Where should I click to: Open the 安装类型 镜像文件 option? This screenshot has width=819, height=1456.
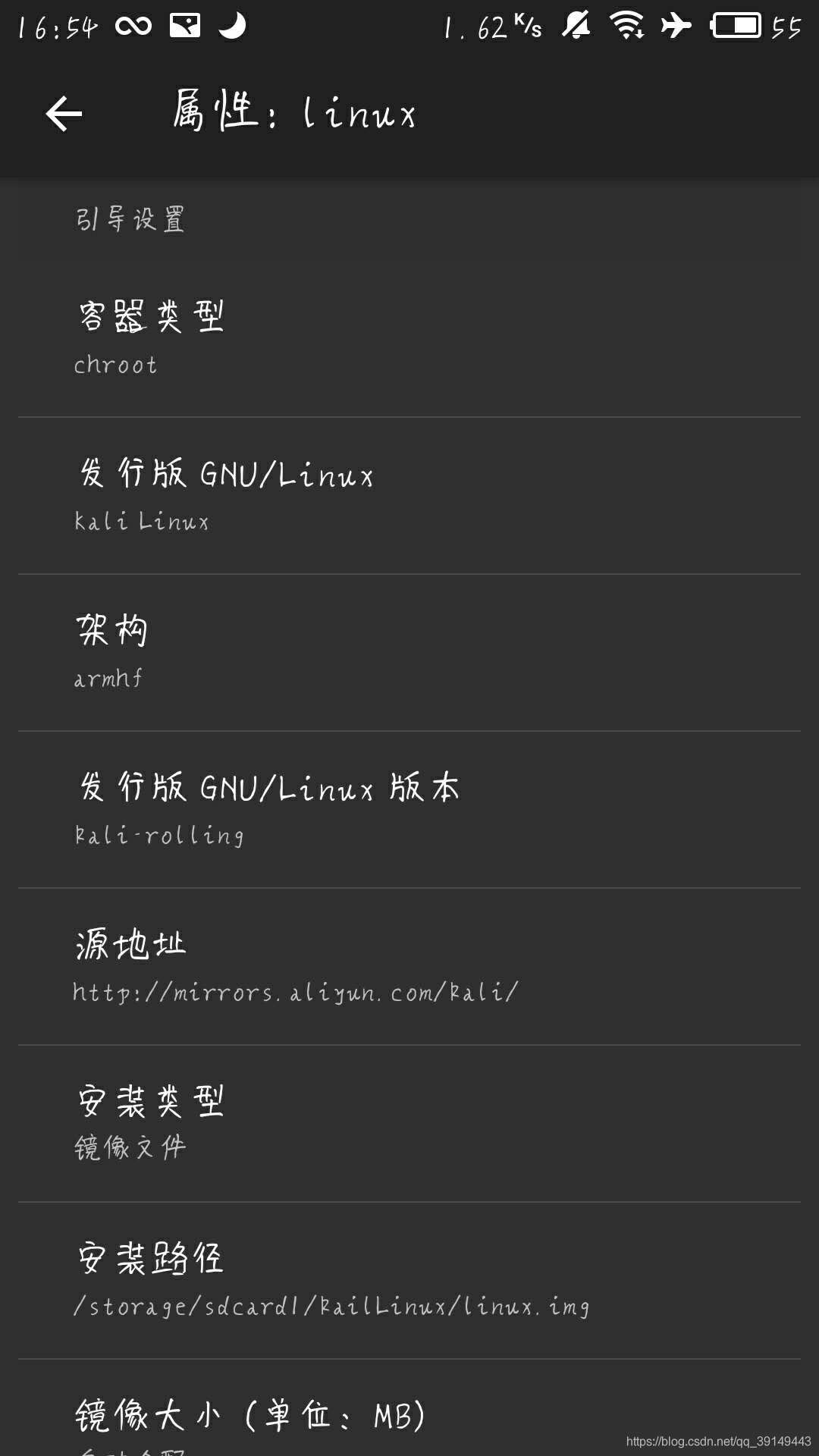[409, 1123]
